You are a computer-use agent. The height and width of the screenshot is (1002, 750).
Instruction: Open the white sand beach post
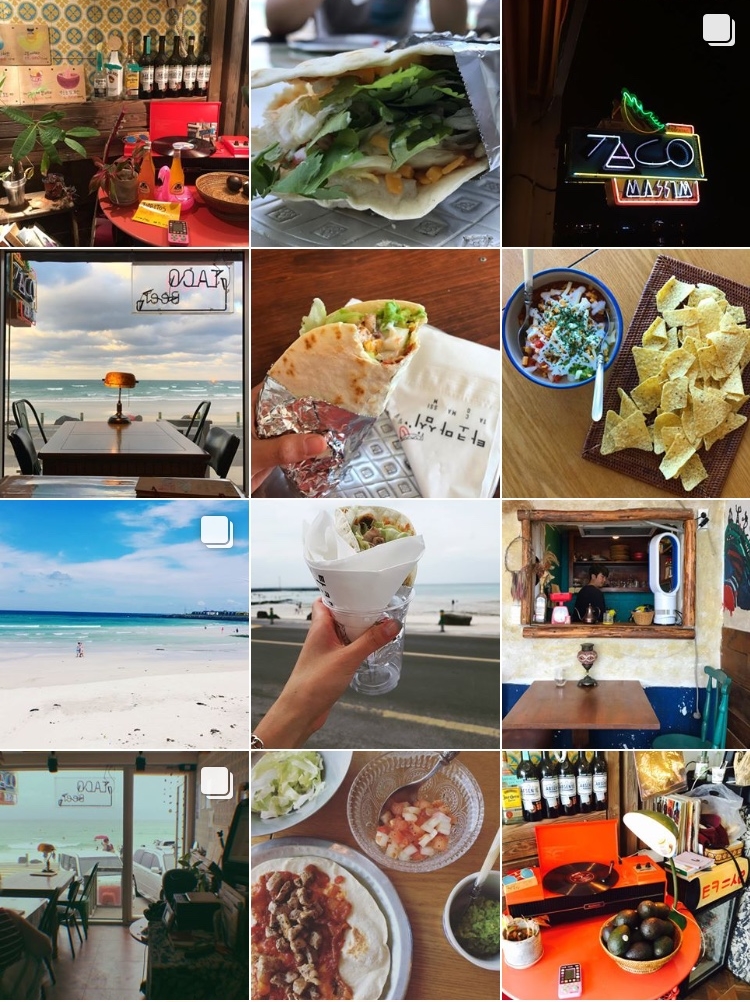[x=124, y=624]
